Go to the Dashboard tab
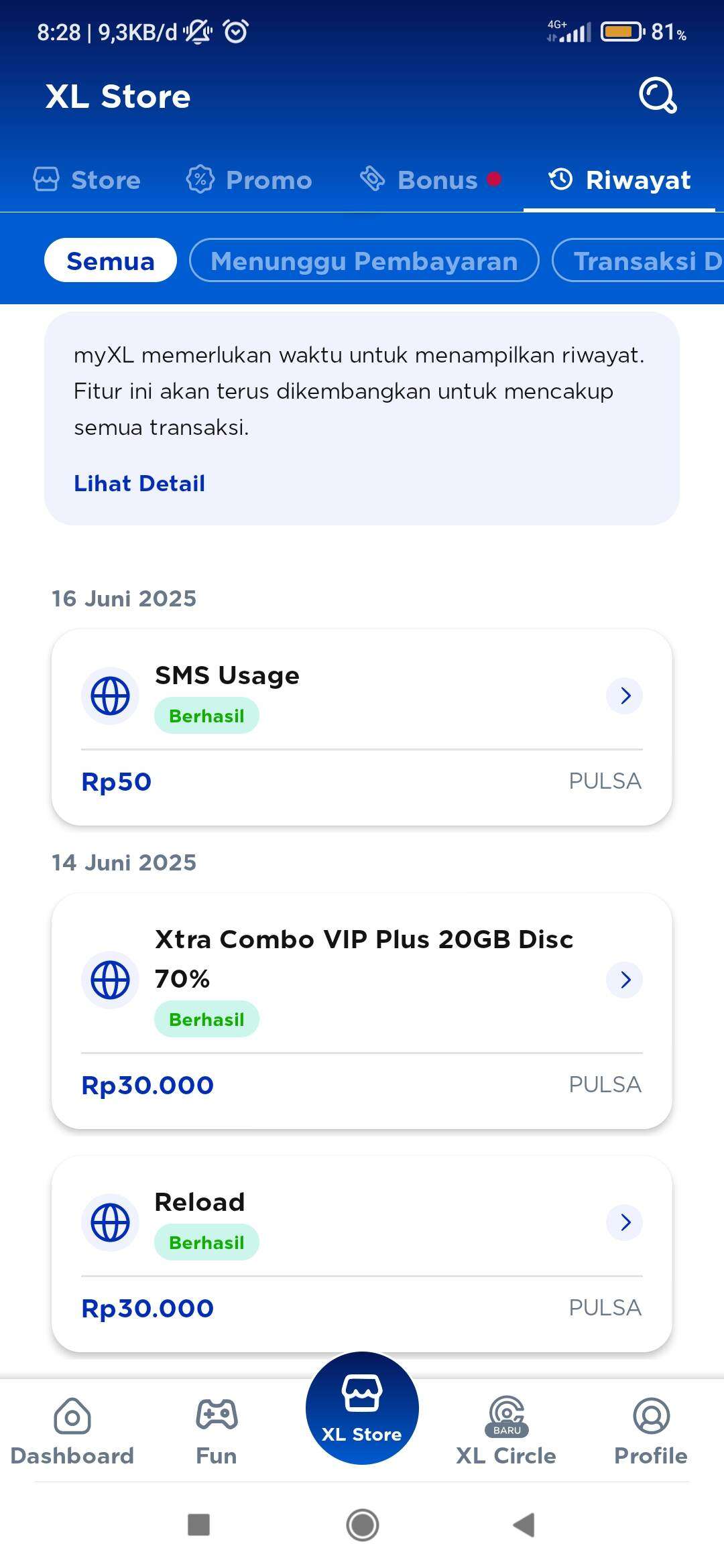Screen dimensions: 724x1568 pyautogui.click(x=72, y=1431)
